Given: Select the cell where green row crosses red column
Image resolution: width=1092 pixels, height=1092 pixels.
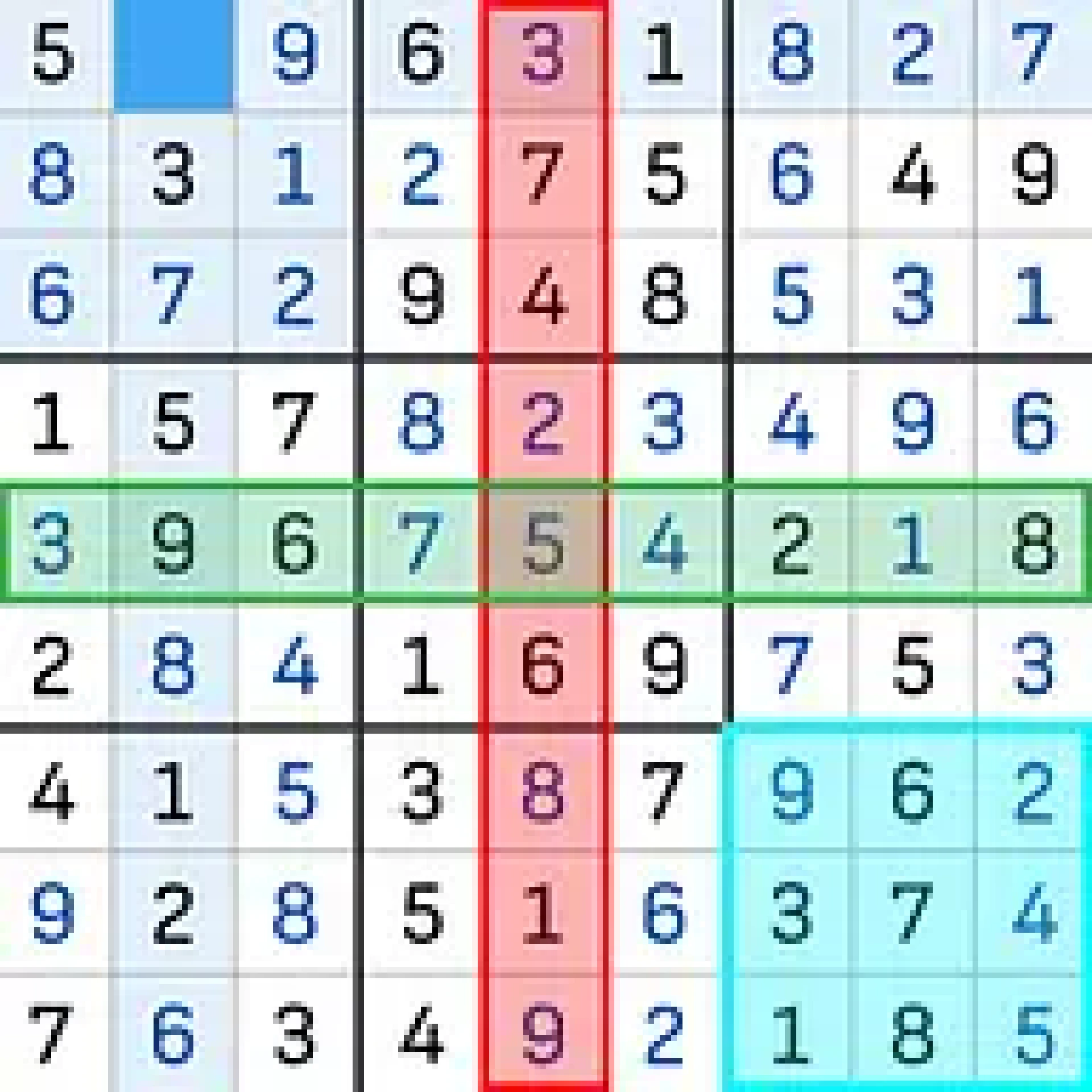Looking at the screenshot, I should [543, 543].
